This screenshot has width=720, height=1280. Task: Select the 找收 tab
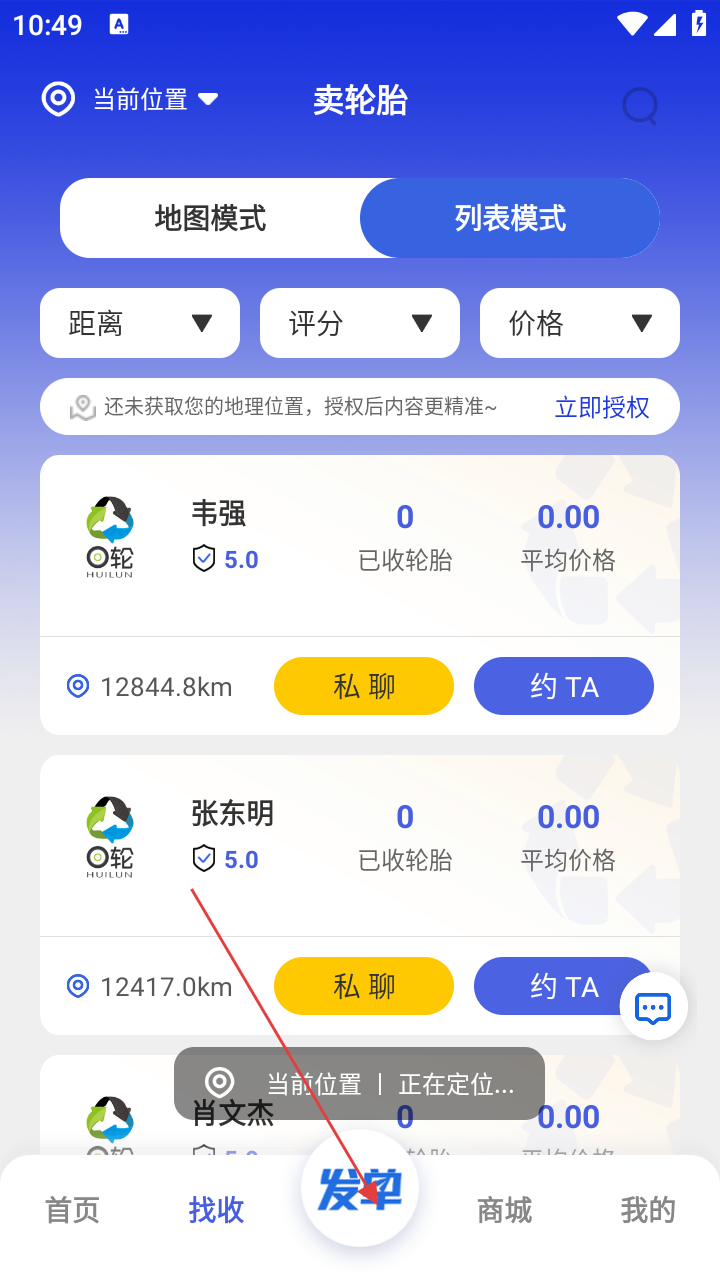coord(216,1210)
